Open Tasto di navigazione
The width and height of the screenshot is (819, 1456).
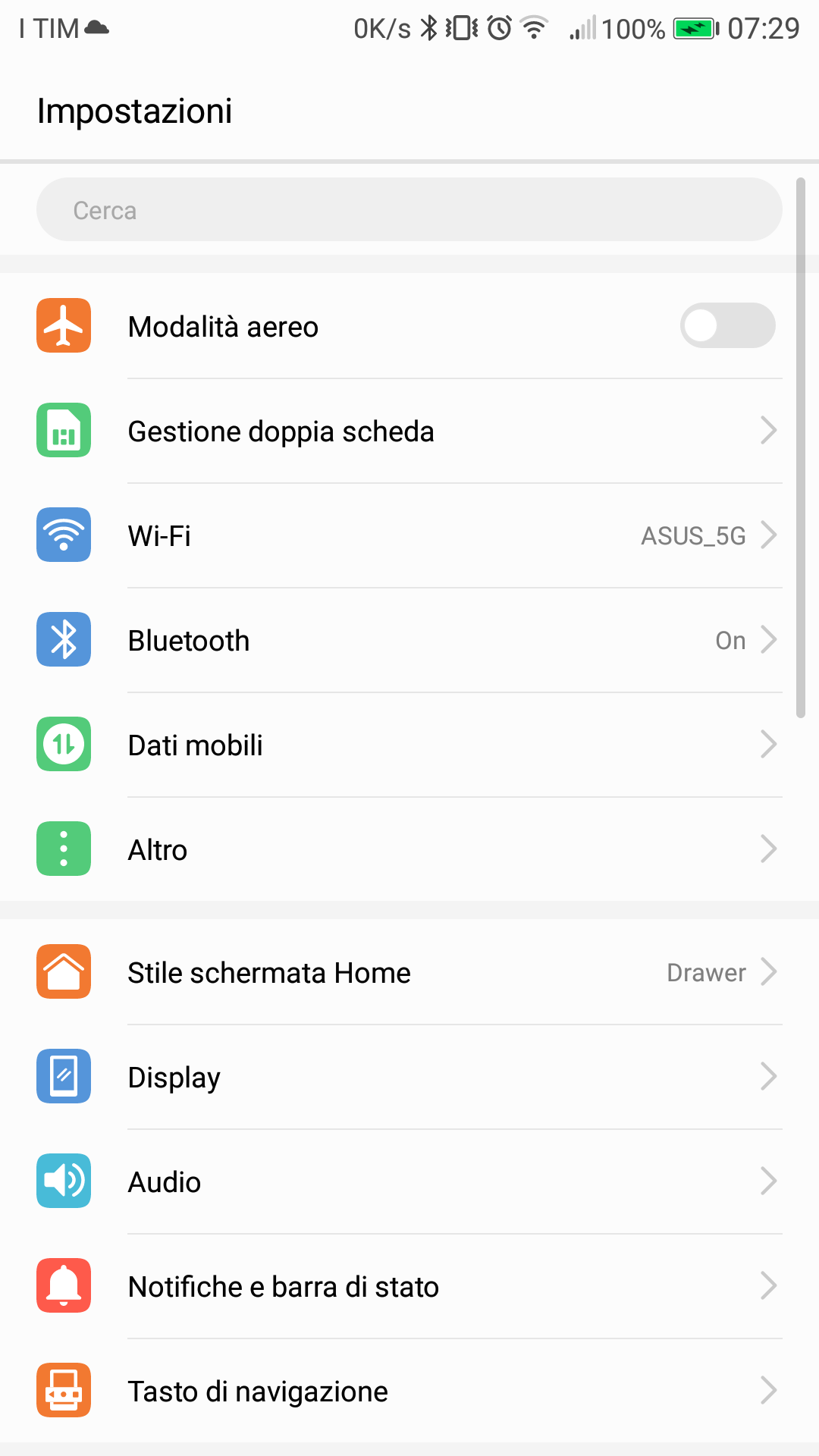[x=409, y=1391]
